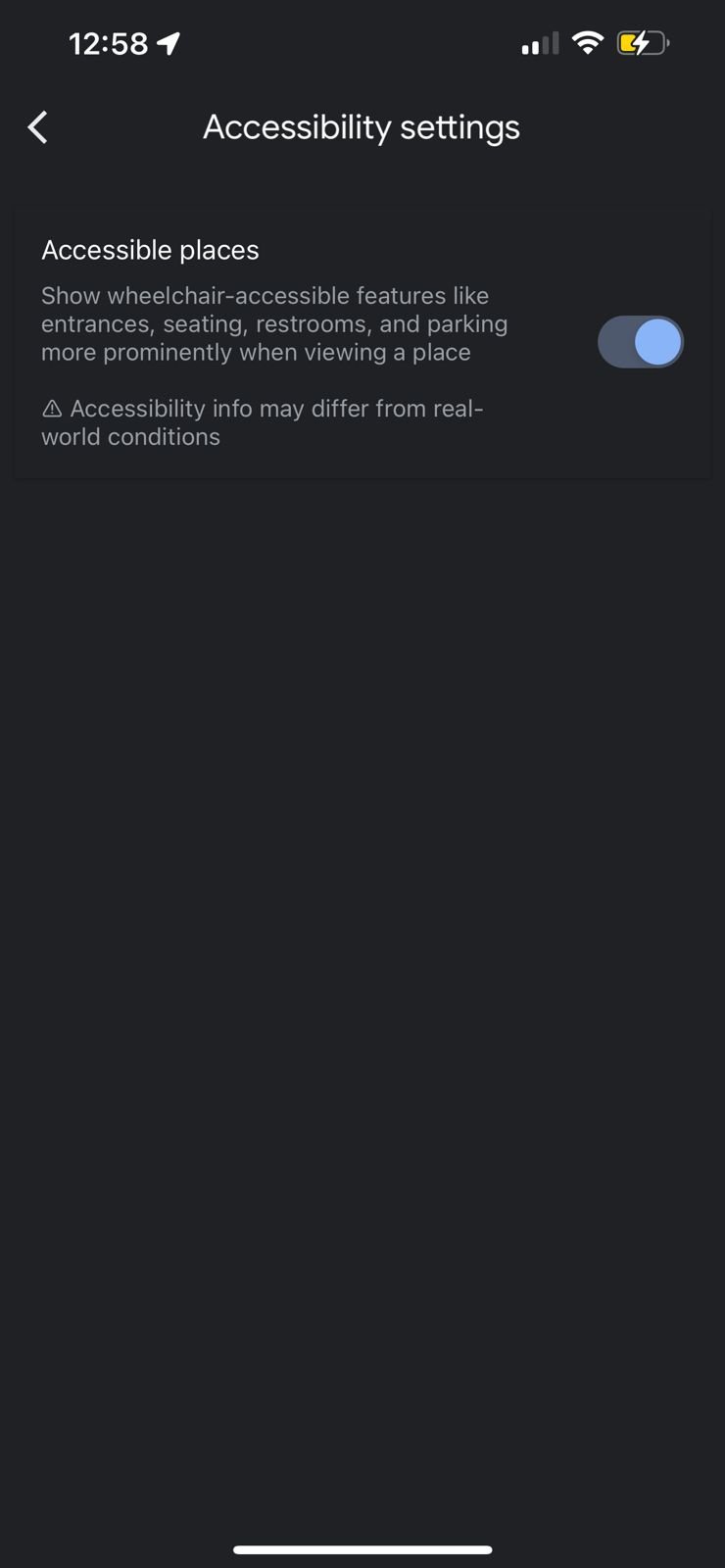The image size is (725, 1568).
Task: Go back from Accessibility settings
Action: point(38,127)
